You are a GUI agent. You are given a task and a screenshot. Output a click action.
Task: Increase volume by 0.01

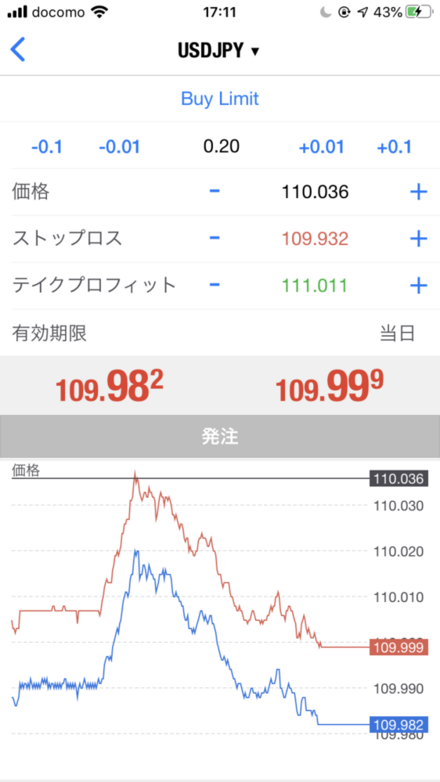click(x=321, y=147)
